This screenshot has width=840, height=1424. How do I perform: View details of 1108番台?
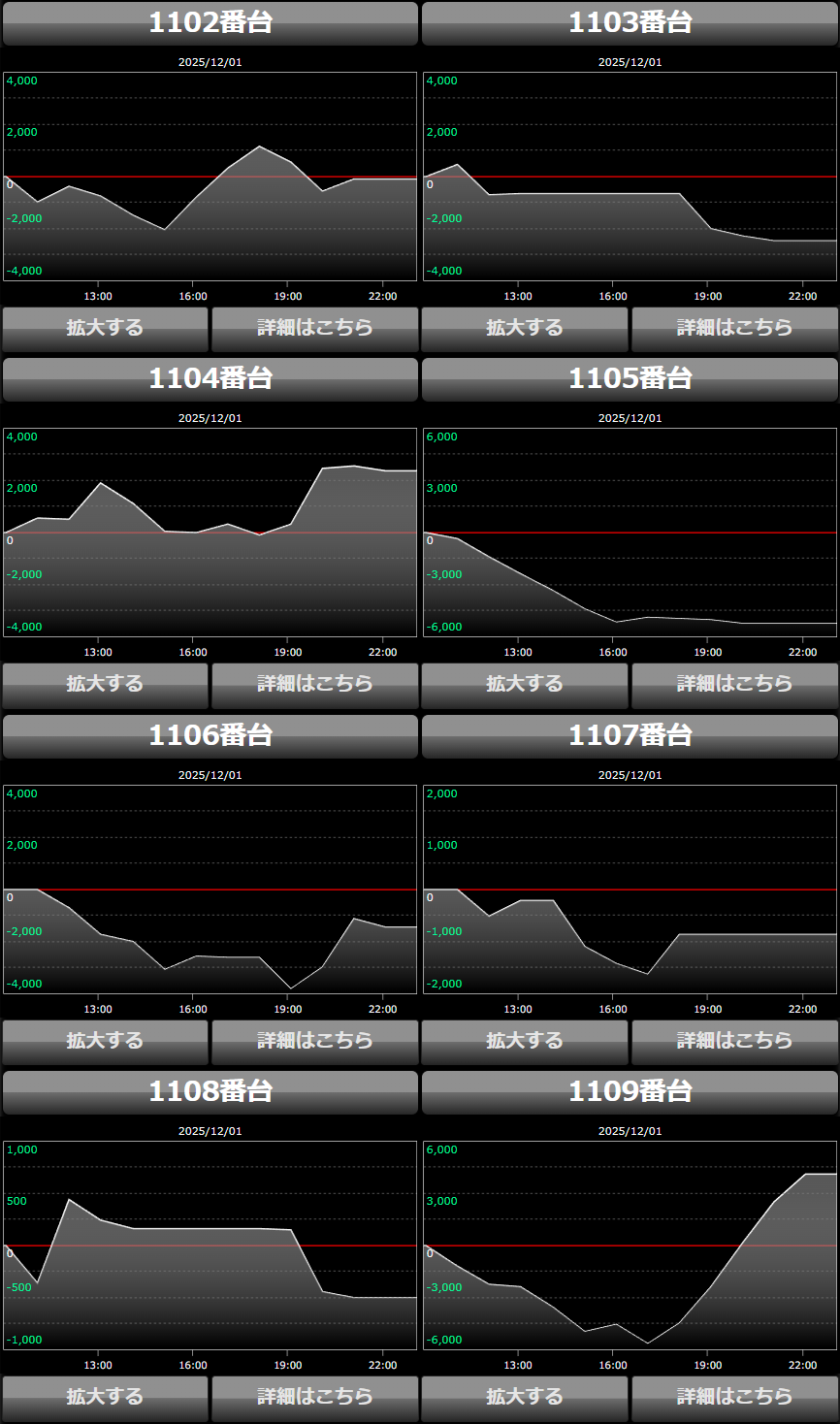[314, 1398]
